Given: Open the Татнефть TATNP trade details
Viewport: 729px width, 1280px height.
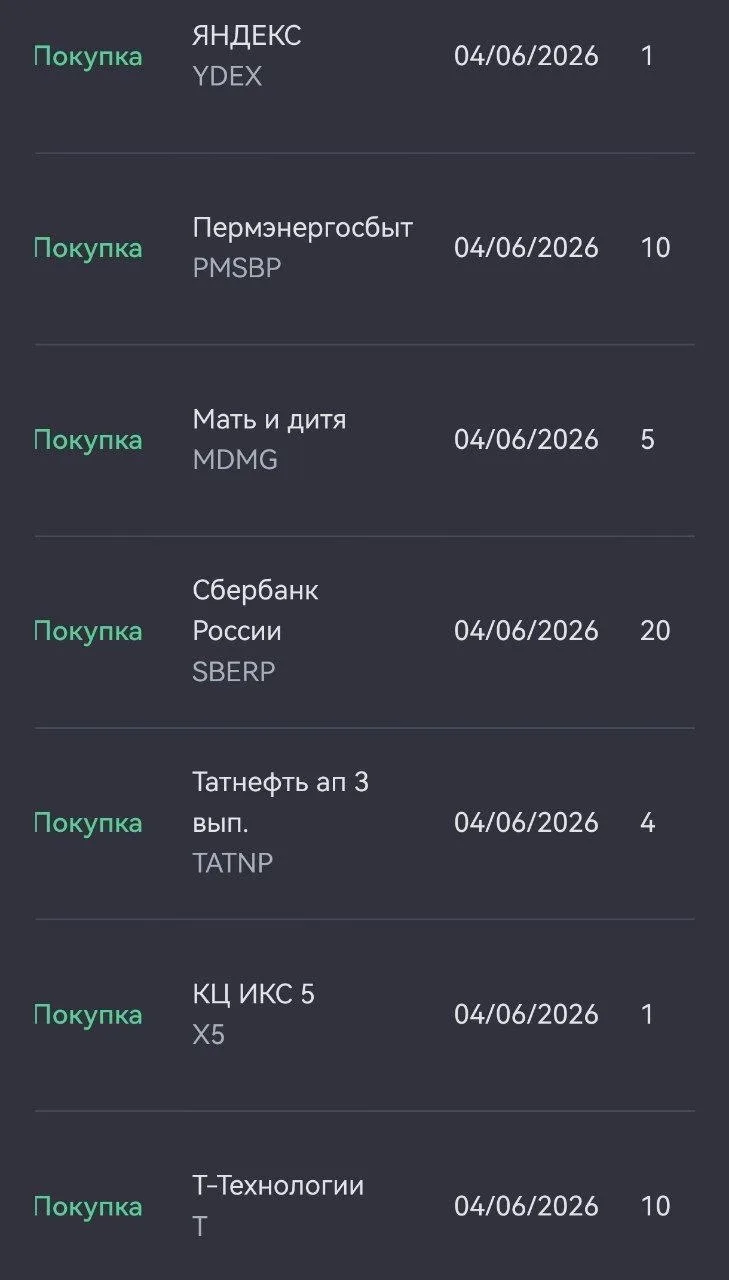Looking at the screenshot, I should (364, 824).
